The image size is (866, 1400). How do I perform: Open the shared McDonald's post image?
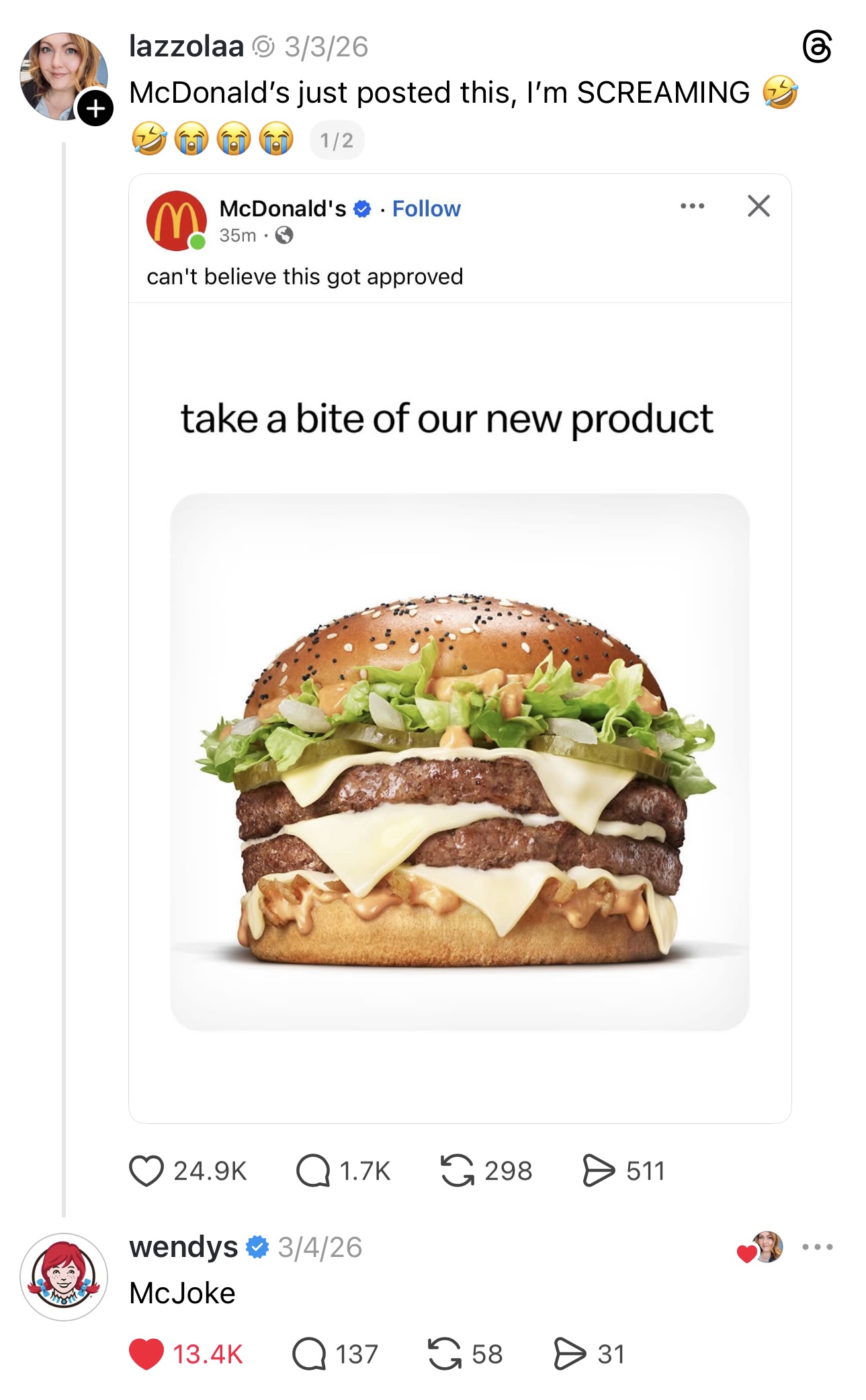[x=460, y=761]
